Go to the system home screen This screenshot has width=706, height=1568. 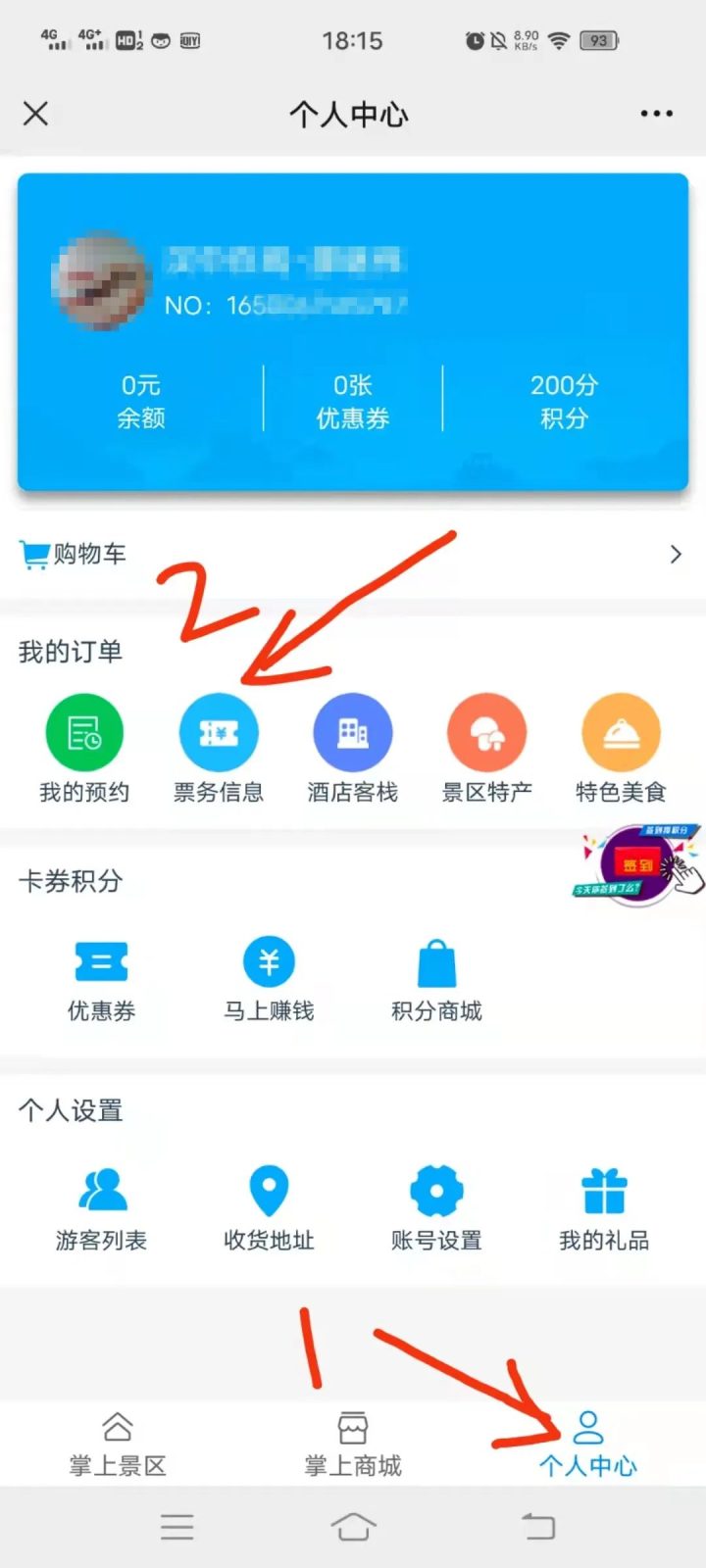[353, 1527]
